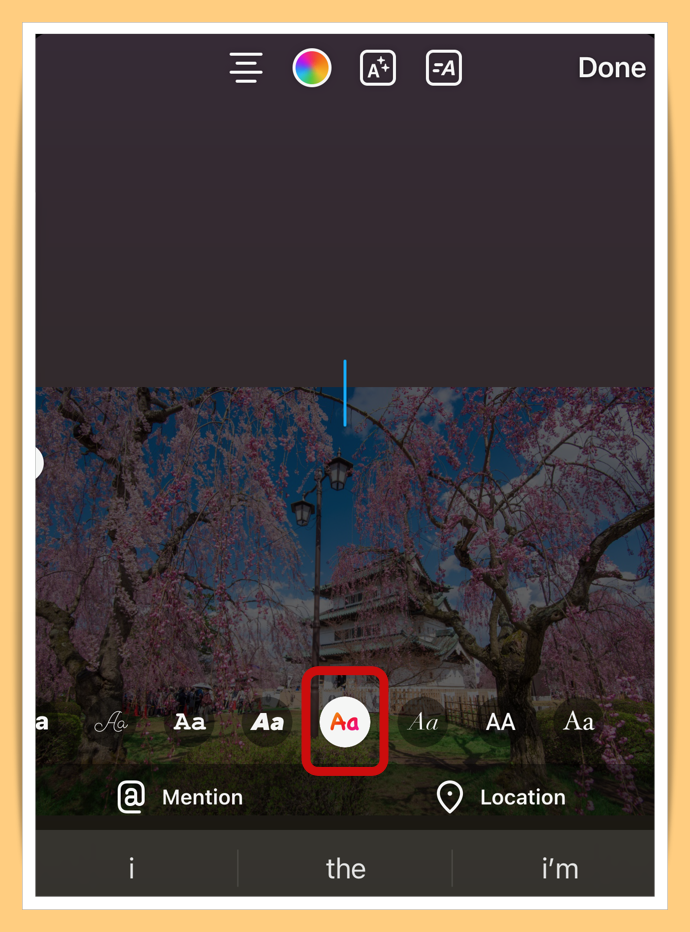The width and height of the screenshot is (690, 932).
Task: Add a Location tag
Action: 502,797
